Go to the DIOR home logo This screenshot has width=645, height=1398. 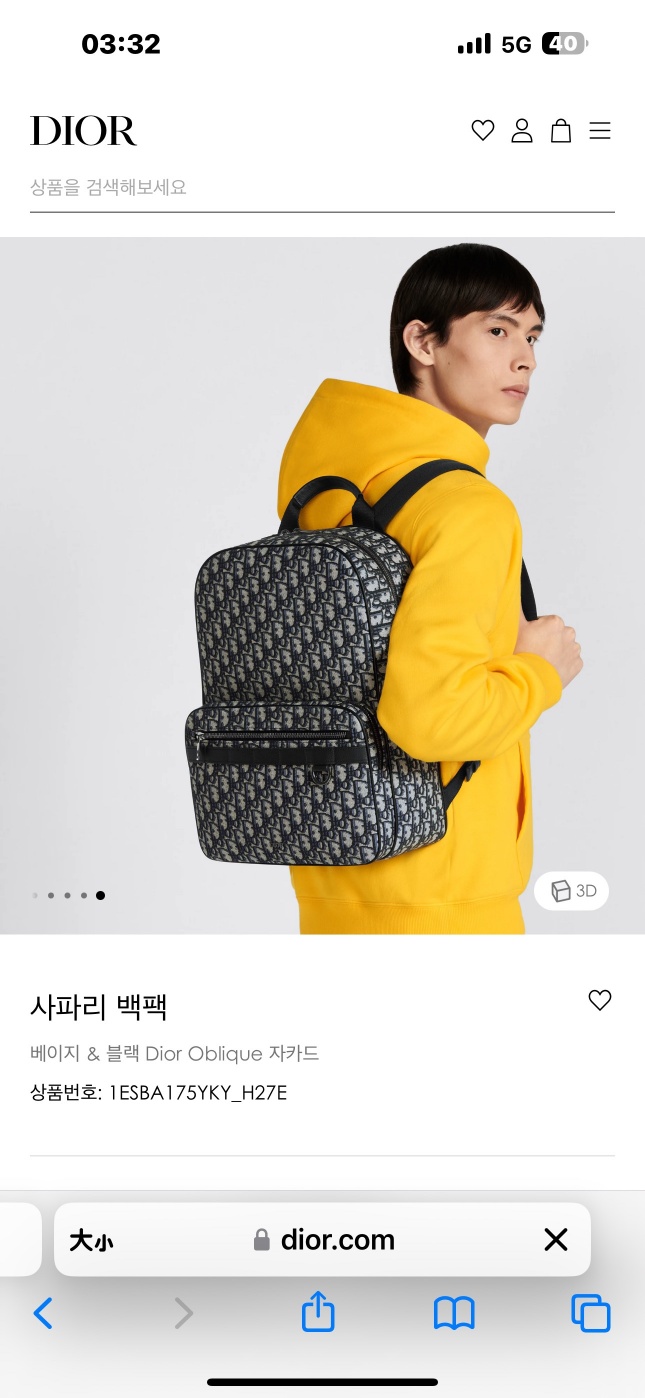(x=83, y=131)
